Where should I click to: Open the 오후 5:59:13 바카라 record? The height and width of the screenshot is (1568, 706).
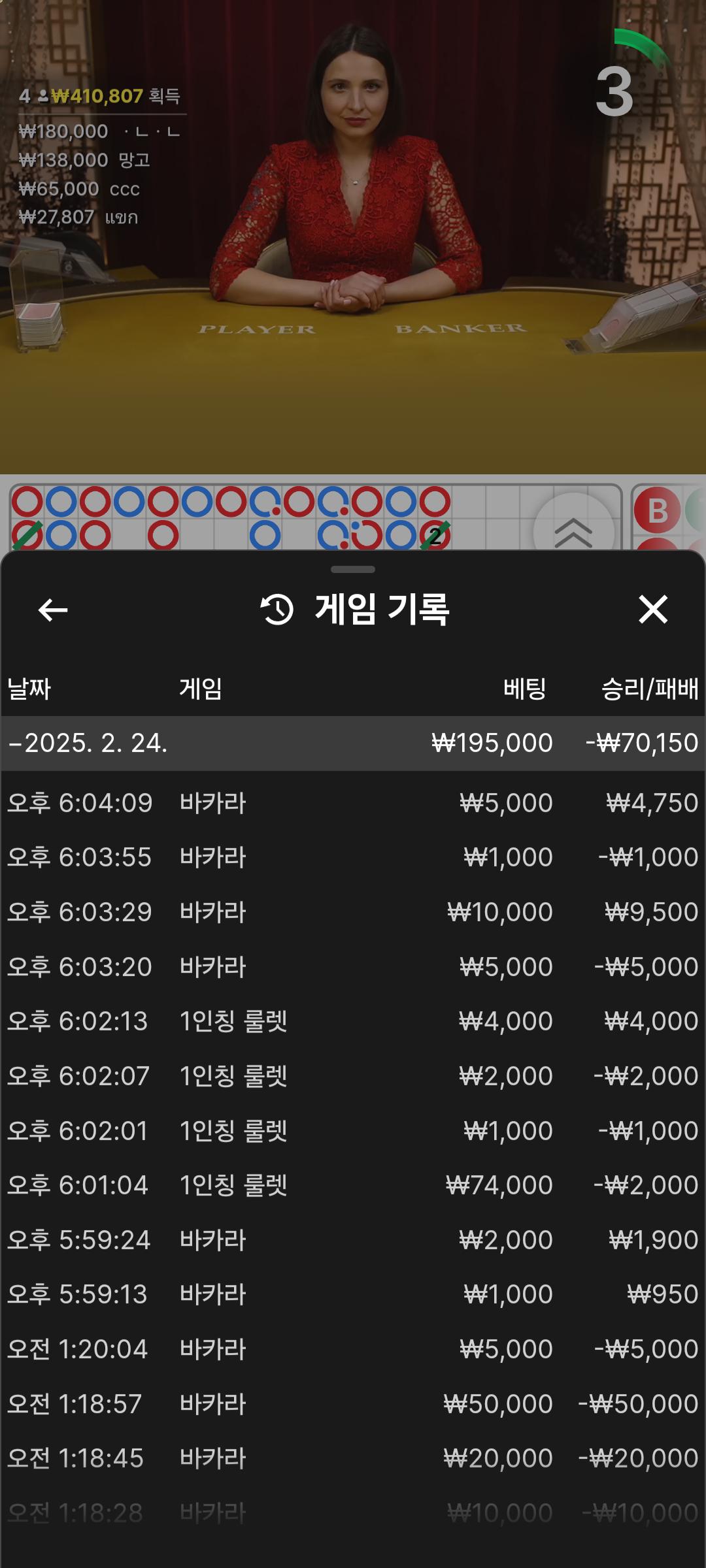(353, 1294)
